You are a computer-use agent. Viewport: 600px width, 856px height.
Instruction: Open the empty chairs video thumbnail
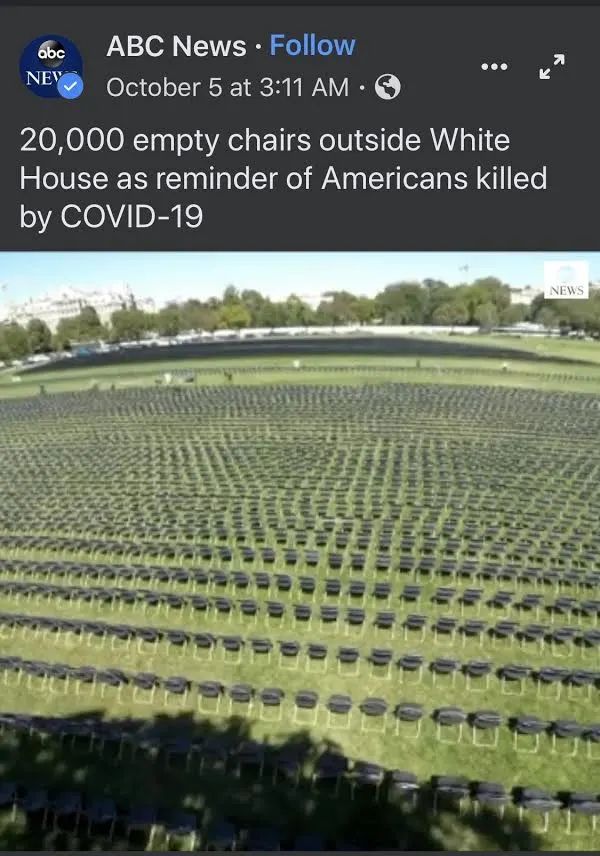300,550
